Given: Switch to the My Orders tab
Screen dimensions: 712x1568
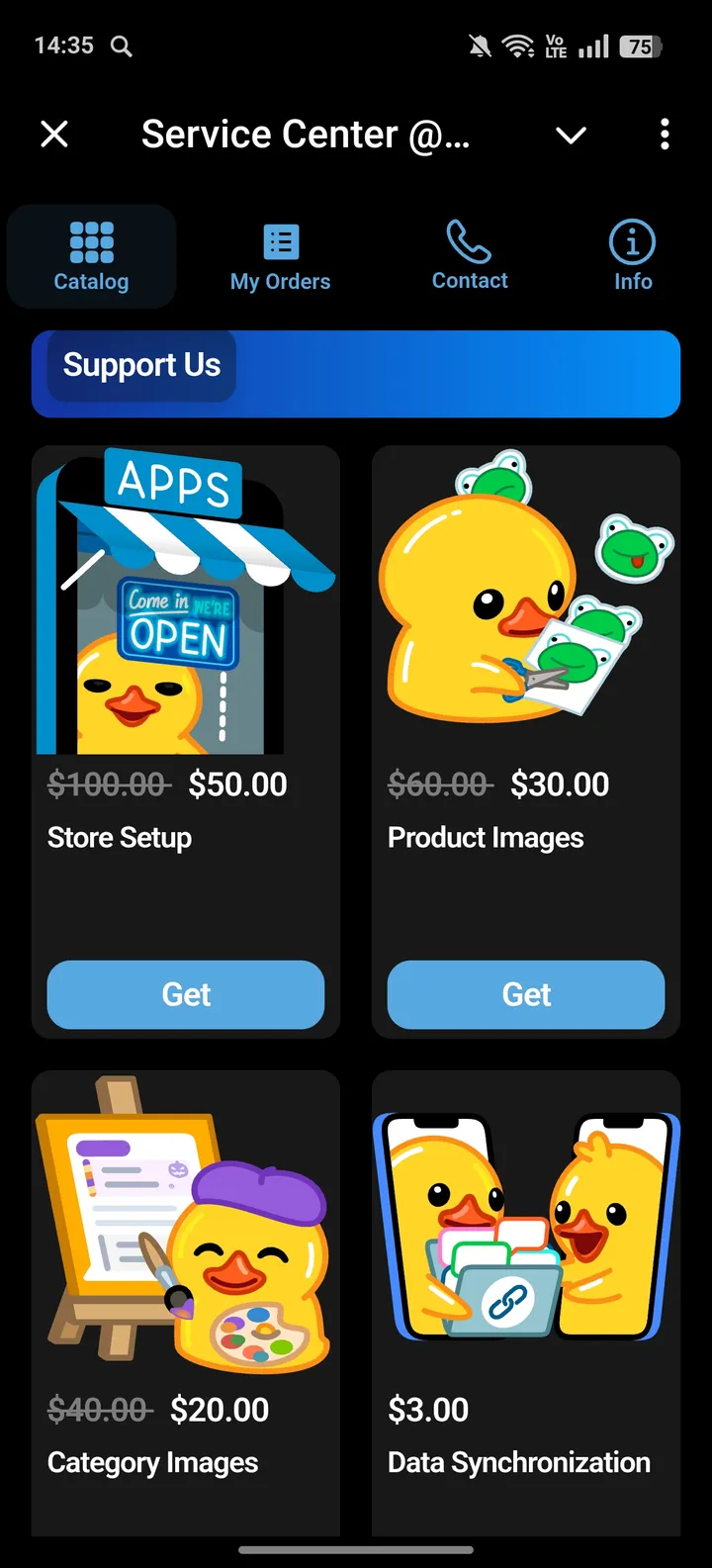Looking at the screenshot, I should 280,255.
